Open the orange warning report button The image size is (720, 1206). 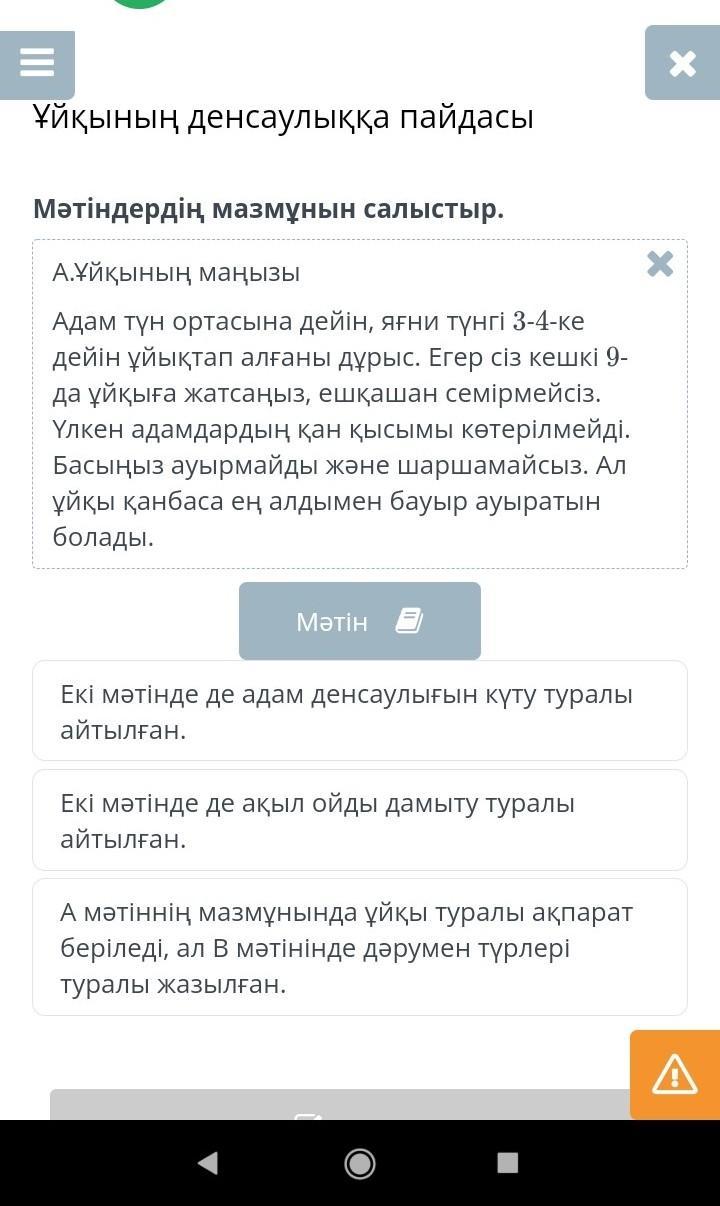click(x=675, y=1075)
